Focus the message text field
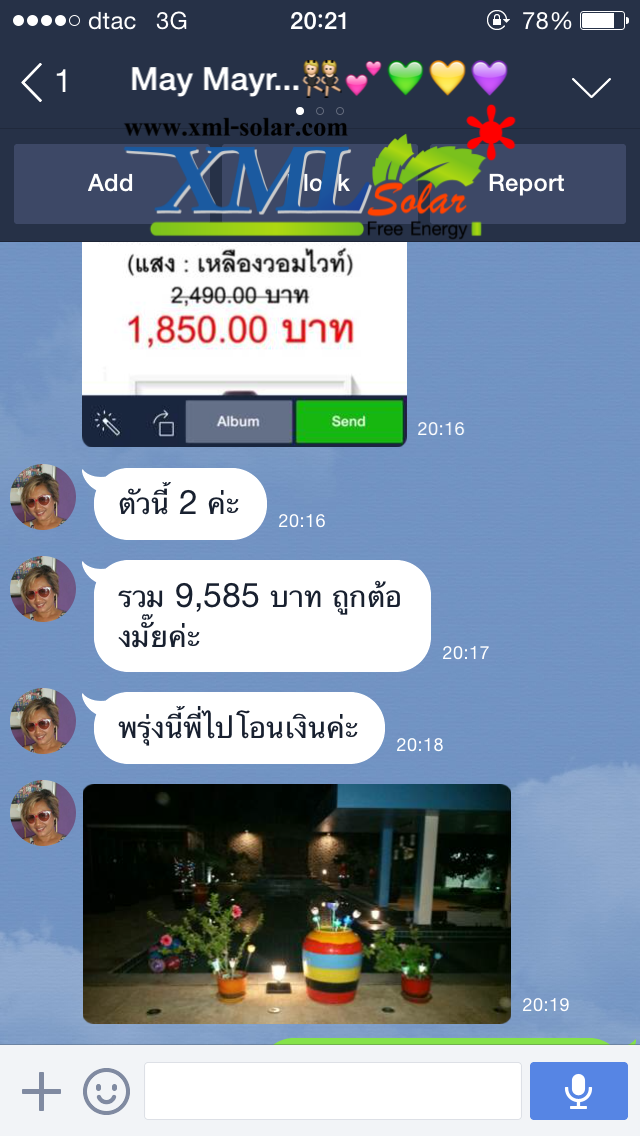 [332, 1091]
